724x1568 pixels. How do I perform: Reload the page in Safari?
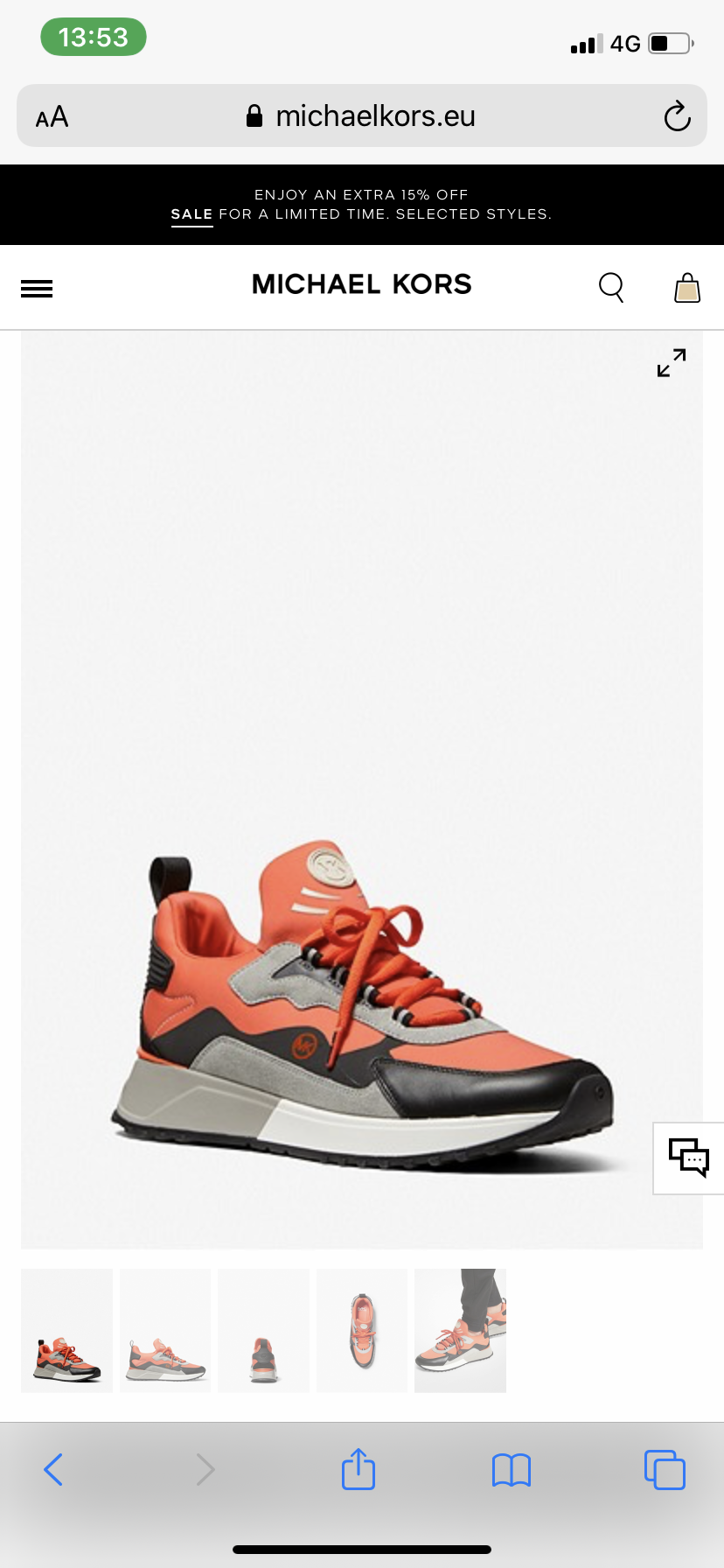click(x=677, y=116)
